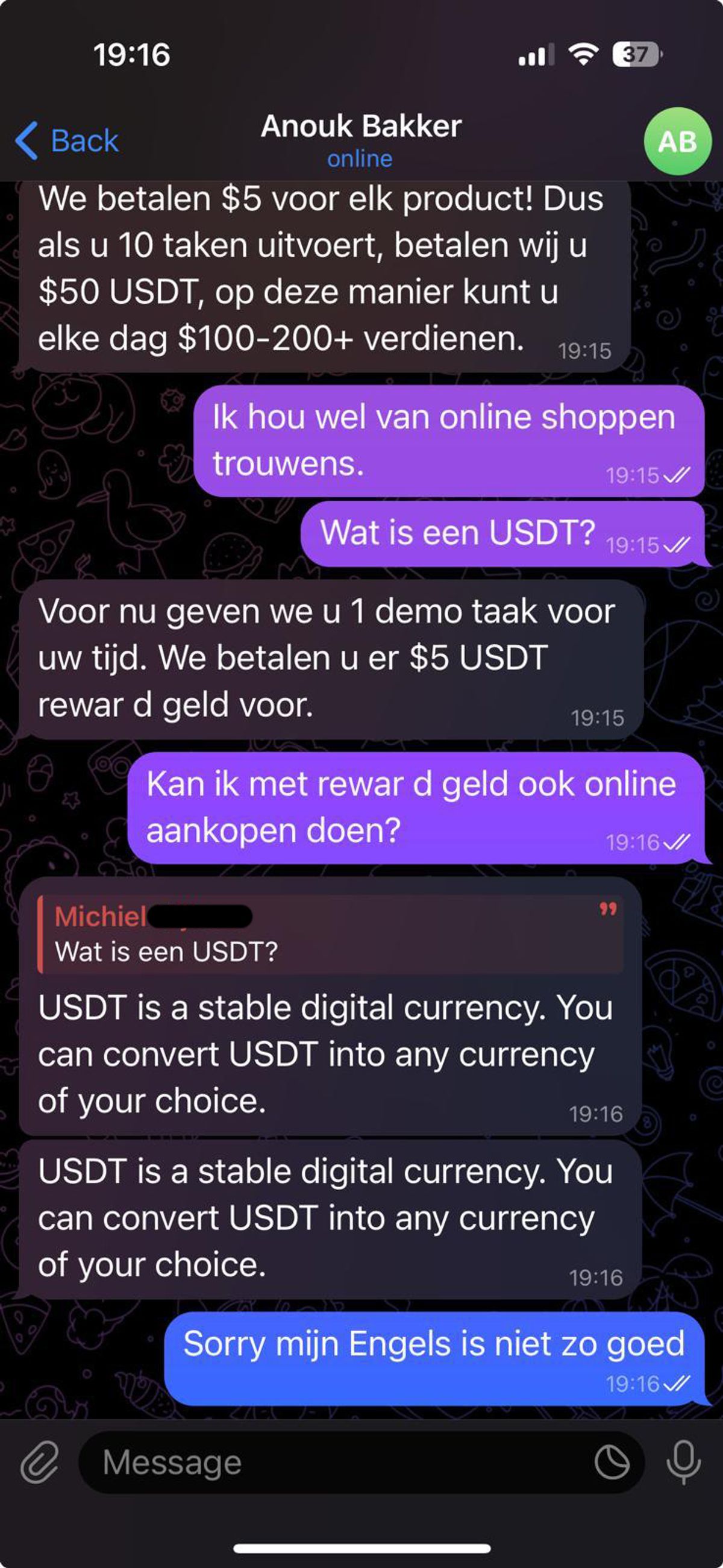Tap the attachment paperclip icon
Screen dimensions: 723x1568
point(40,1461)
